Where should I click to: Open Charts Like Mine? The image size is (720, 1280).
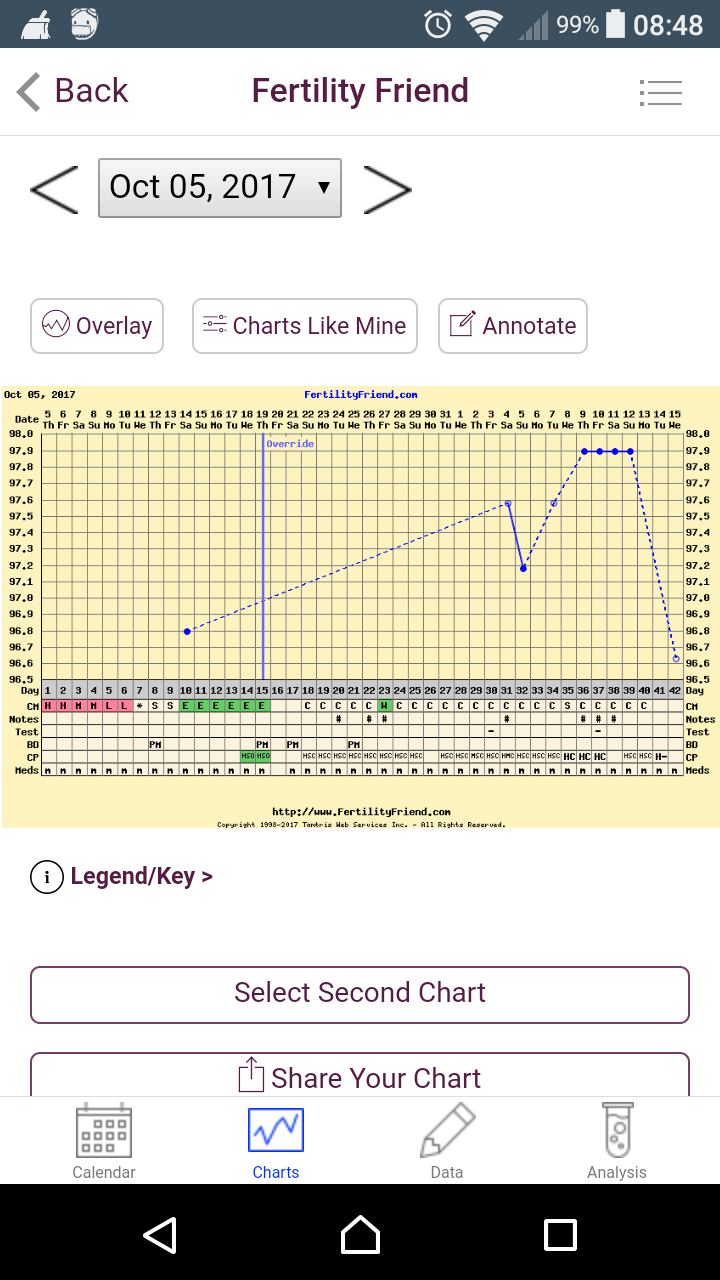304,326
